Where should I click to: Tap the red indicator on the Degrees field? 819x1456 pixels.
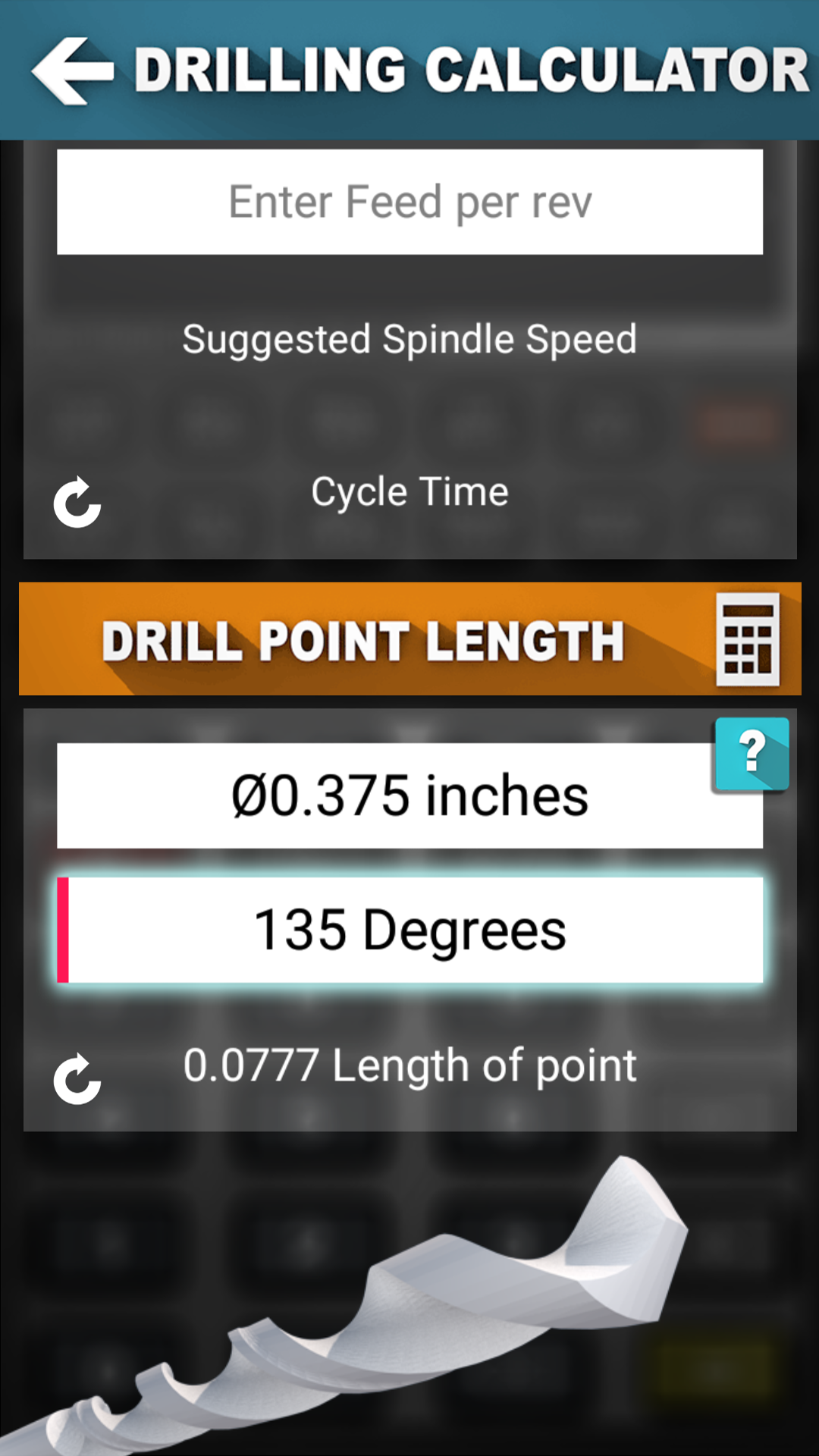click(65, 929)
